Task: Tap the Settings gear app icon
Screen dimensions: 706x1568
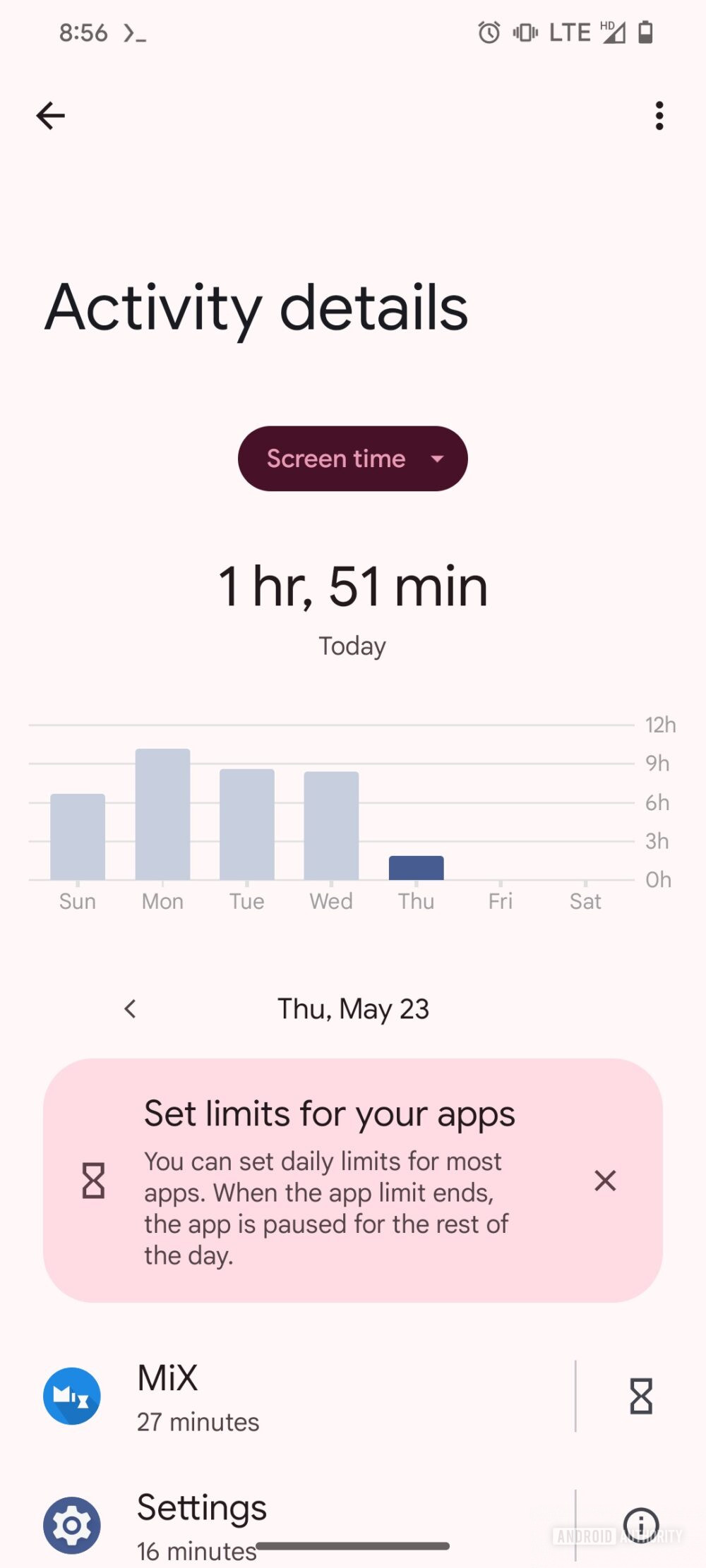Action: coord(72,1524)
